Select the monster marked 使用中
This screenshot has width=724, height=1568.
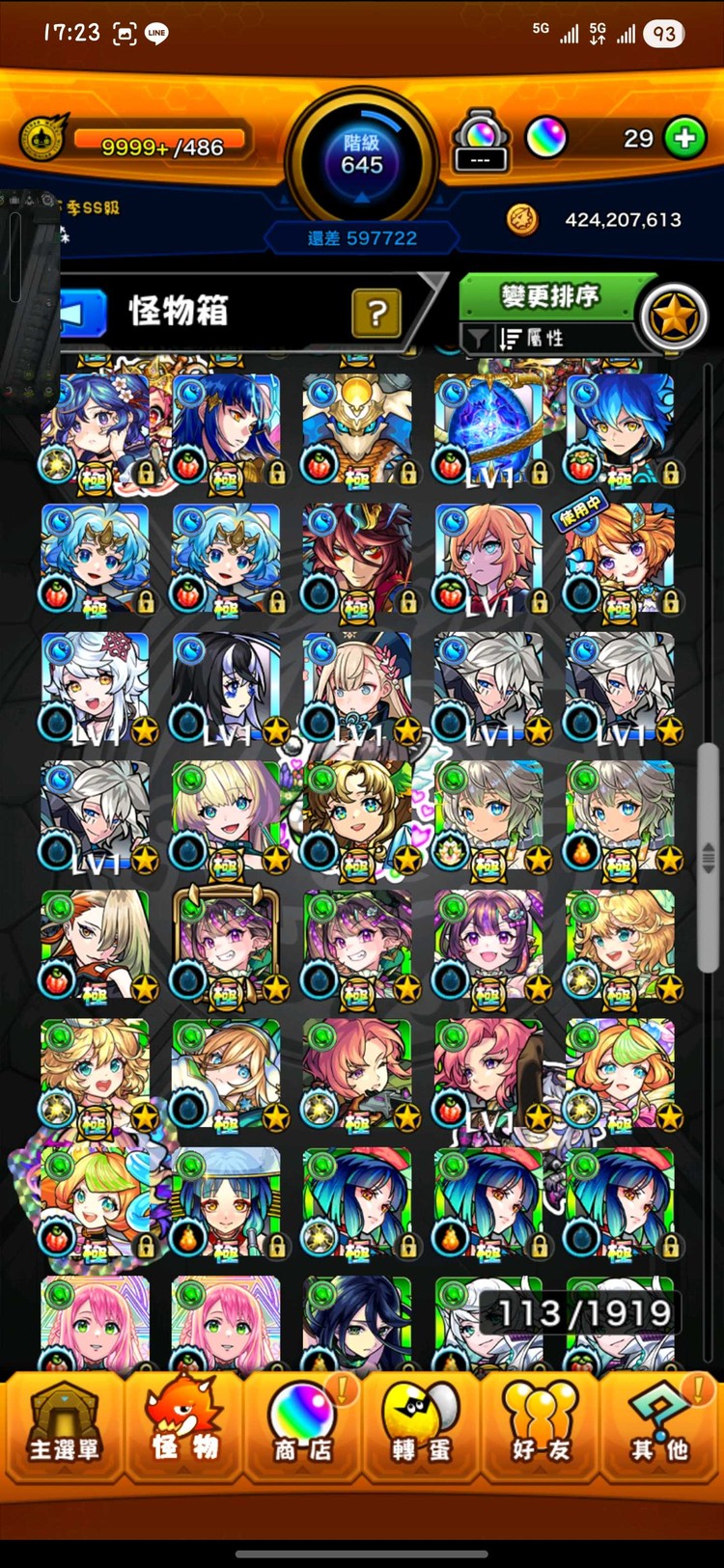coord(620,558)
